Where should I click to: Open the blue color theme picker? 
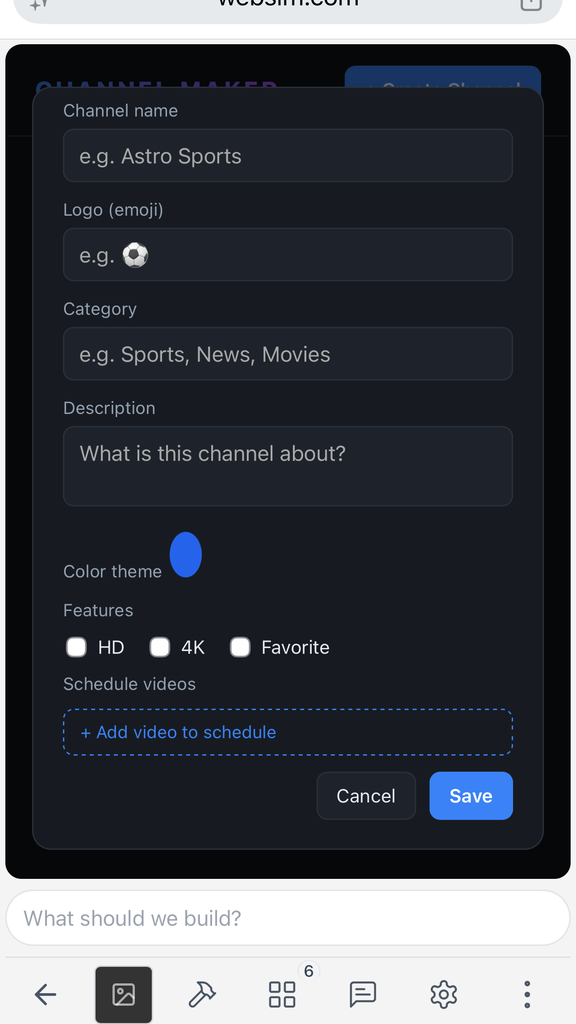coord(185,554)
